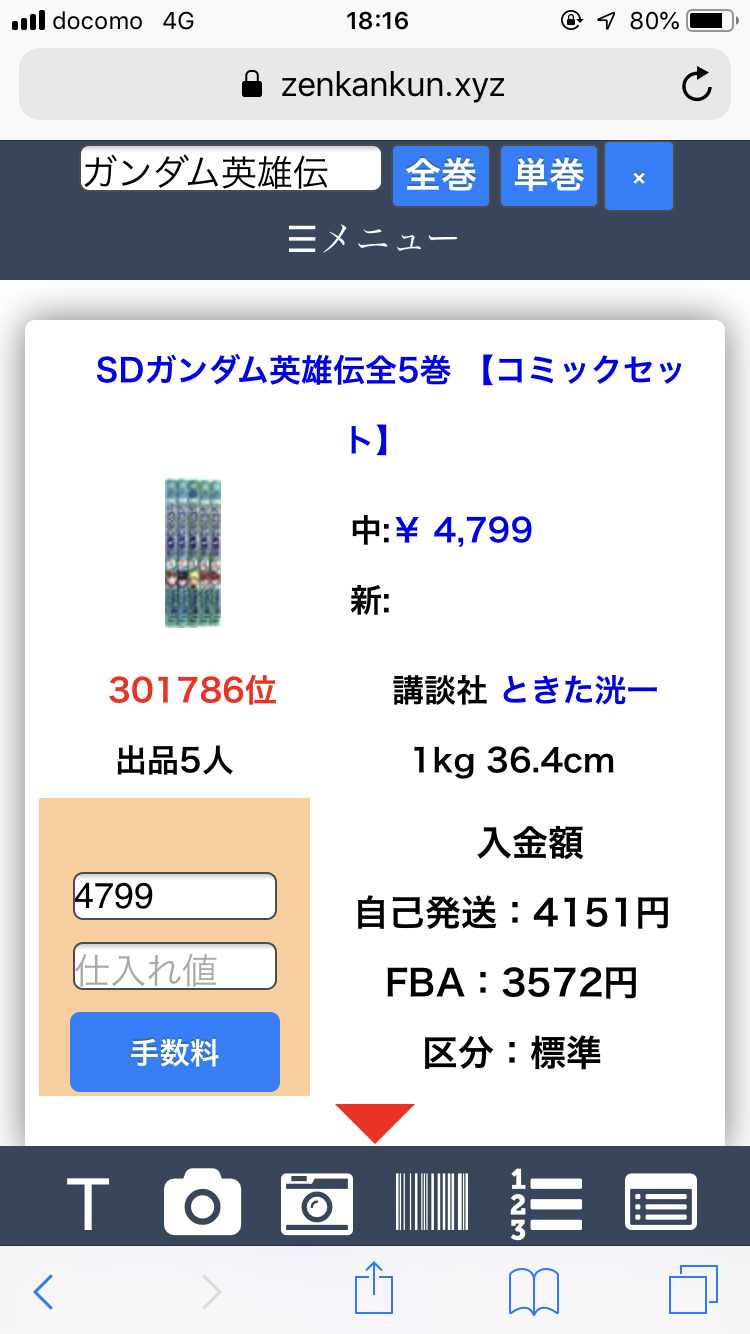The width and height of the screenshot is (750, 1334).
Task: Edit the selling price field showing 4799
Action: [174, 896]
